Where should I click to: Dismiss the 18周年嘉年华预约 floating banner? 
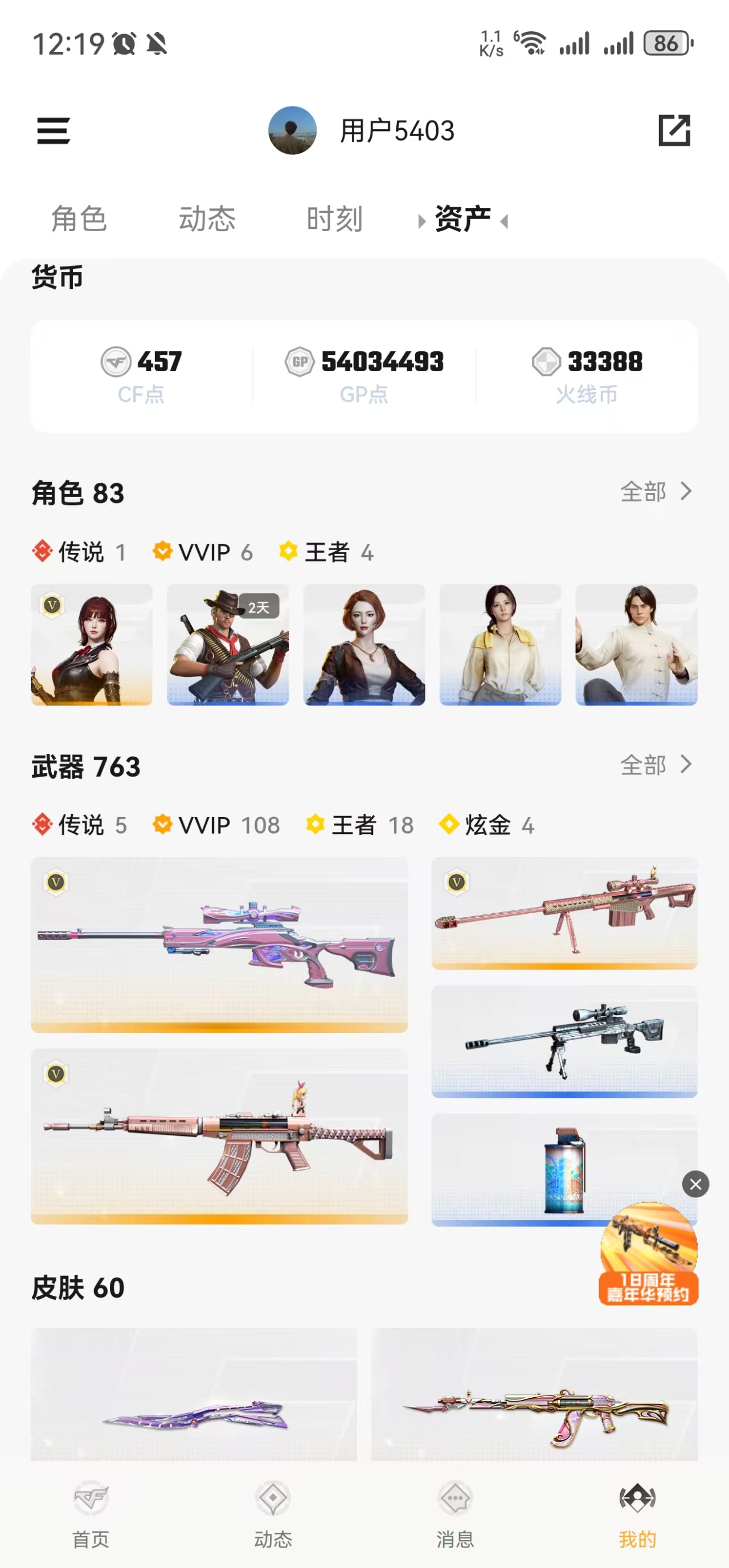click(695, 1184)
